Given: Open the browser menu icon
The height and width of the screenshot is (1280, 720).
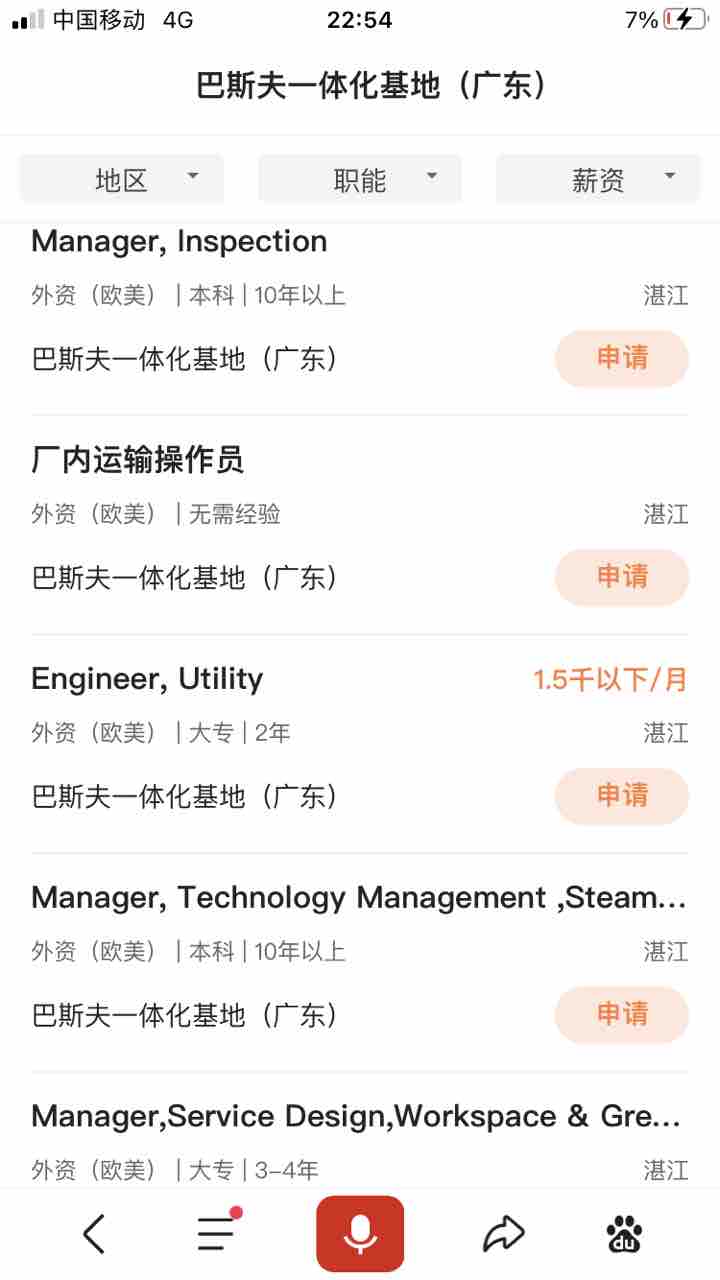Looking at the screenshot, I should point(217,1234).
